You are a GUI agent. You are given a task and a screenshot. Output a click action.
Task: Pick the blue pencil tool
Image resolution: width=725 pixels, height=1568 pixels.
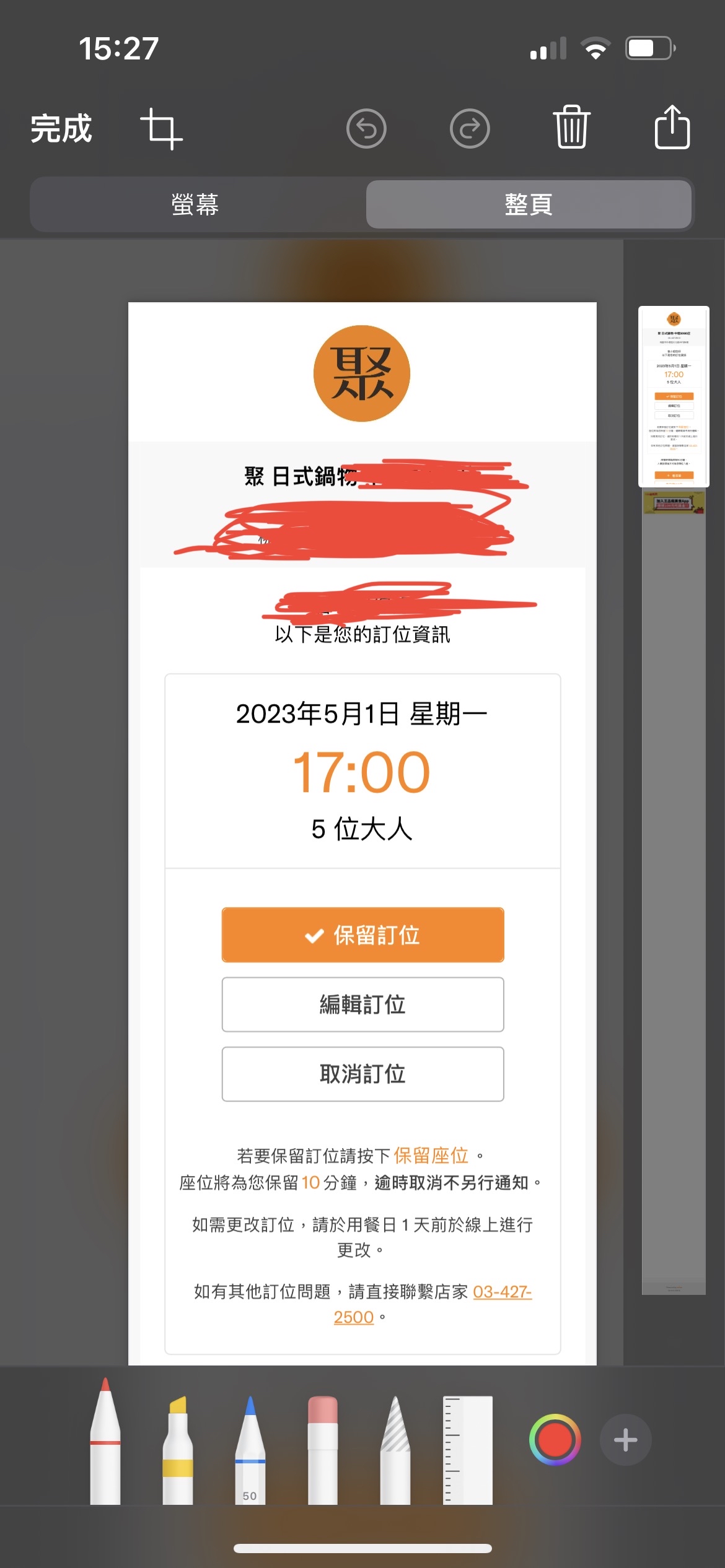(x=250, y=1449)
